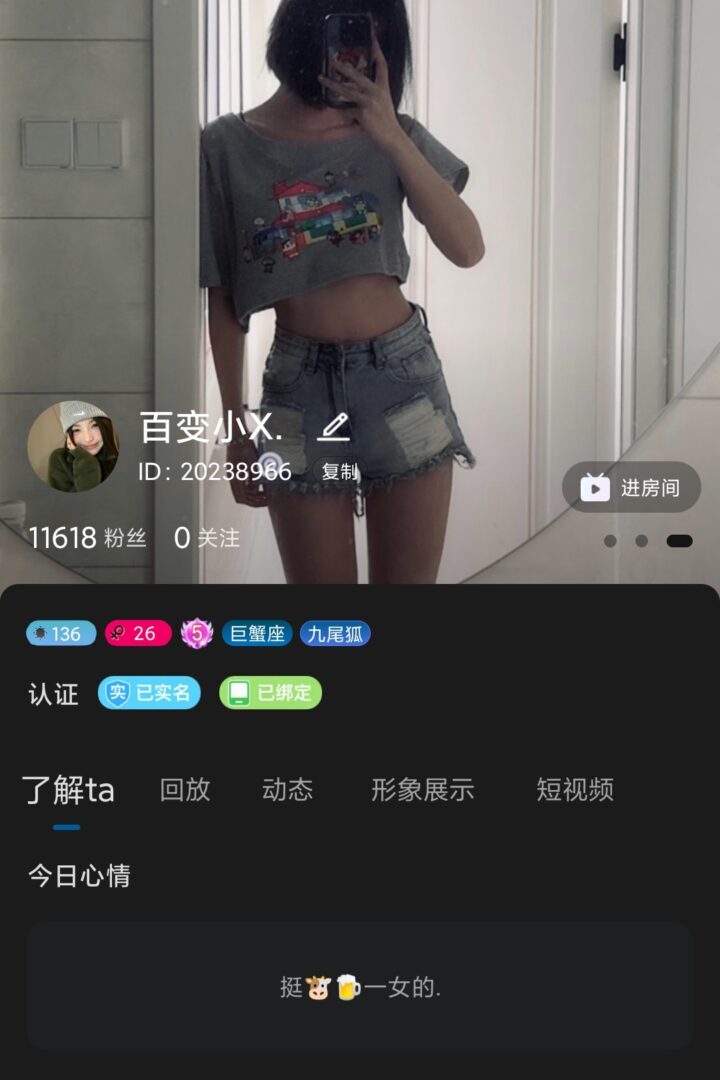Screen dimensions: 720x1080
Task: Tap the cover photo page indicator dots
Action: (647, 541)
